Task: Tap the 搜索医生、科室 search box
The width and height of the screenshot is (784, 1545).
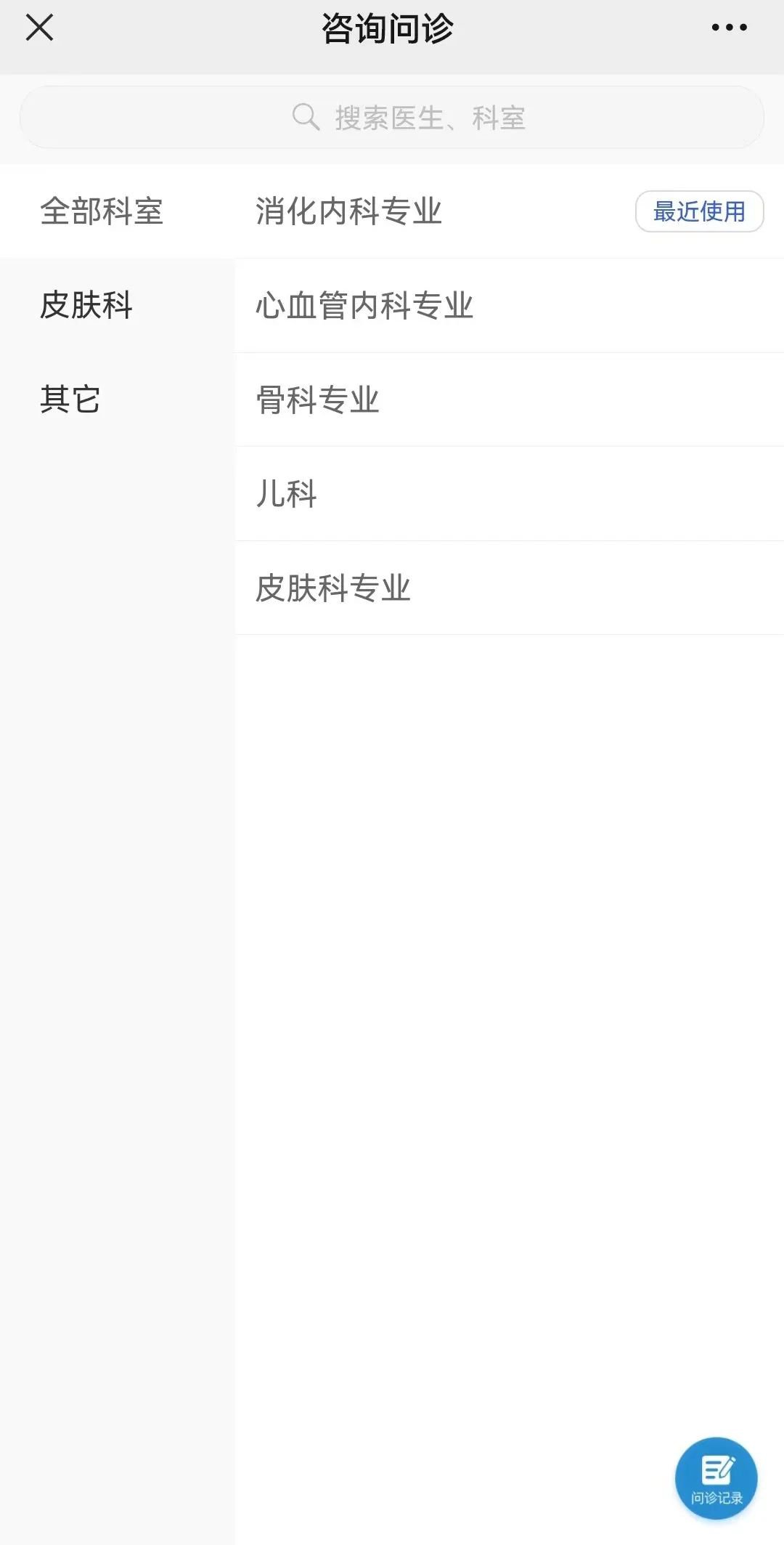Action: tap(392, 118)
